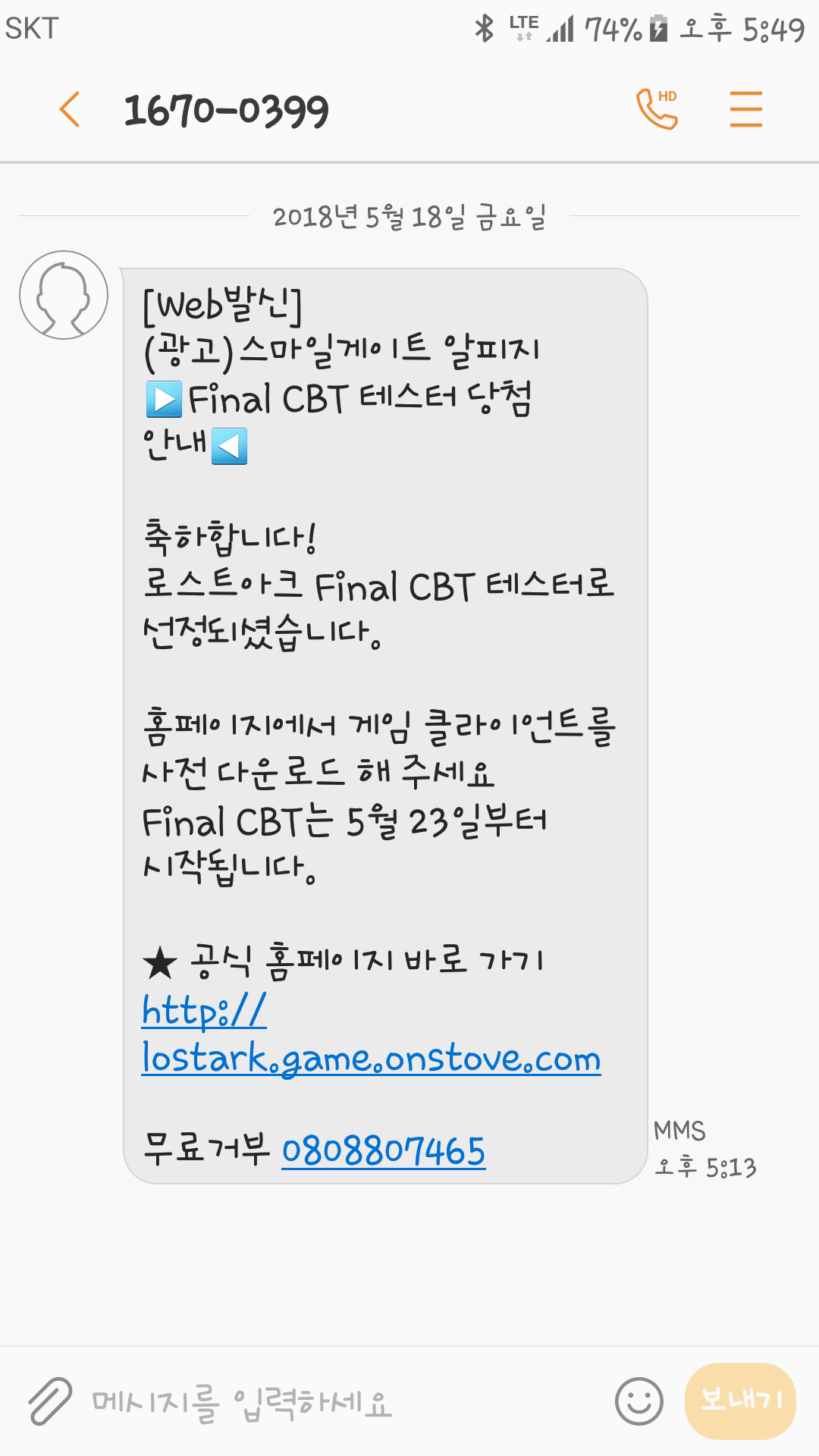Attach a file with the paperclip icon
The width and height of the screenshot is (819, 1456).
[50, 1401]
